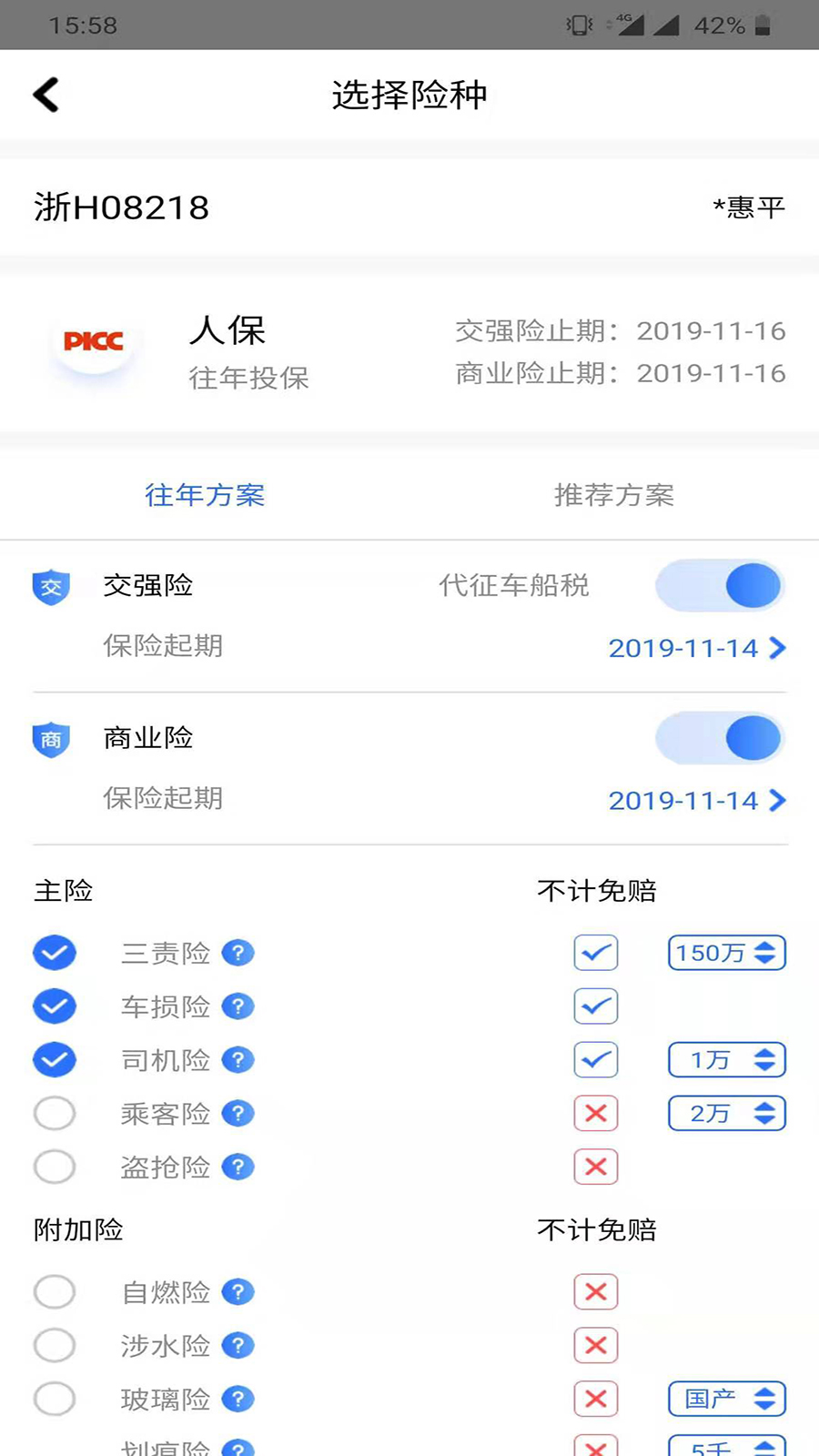Open the help tip for 三责险
The height and width of the screenshot is (1456, 819).
coord(238,953)
